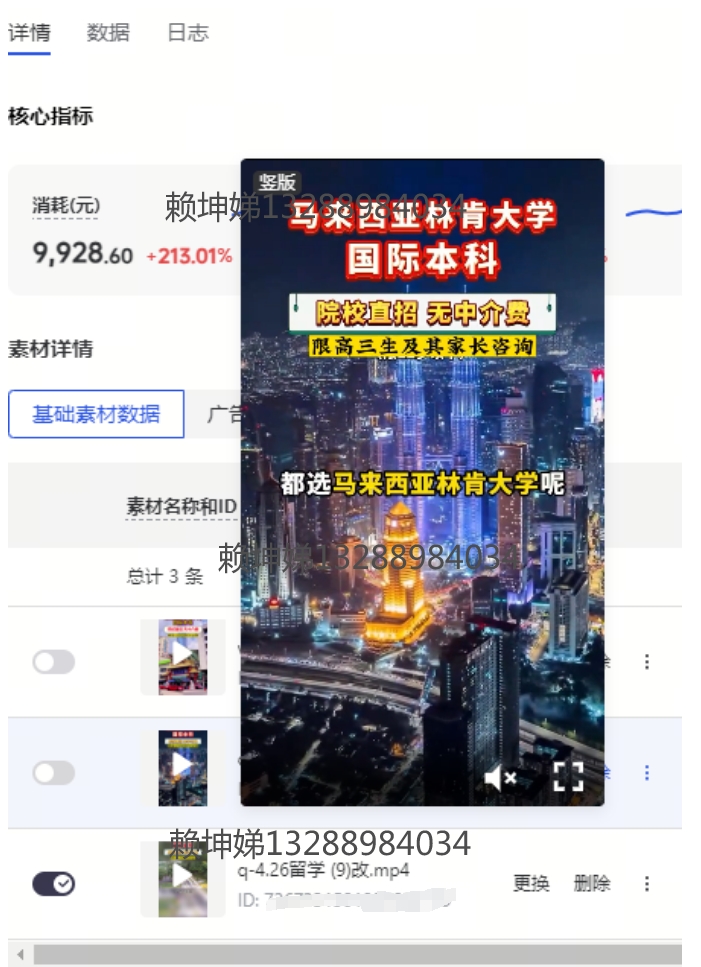
Task: Switch to the 数据 tab
Action: click(x=108, y=33)
